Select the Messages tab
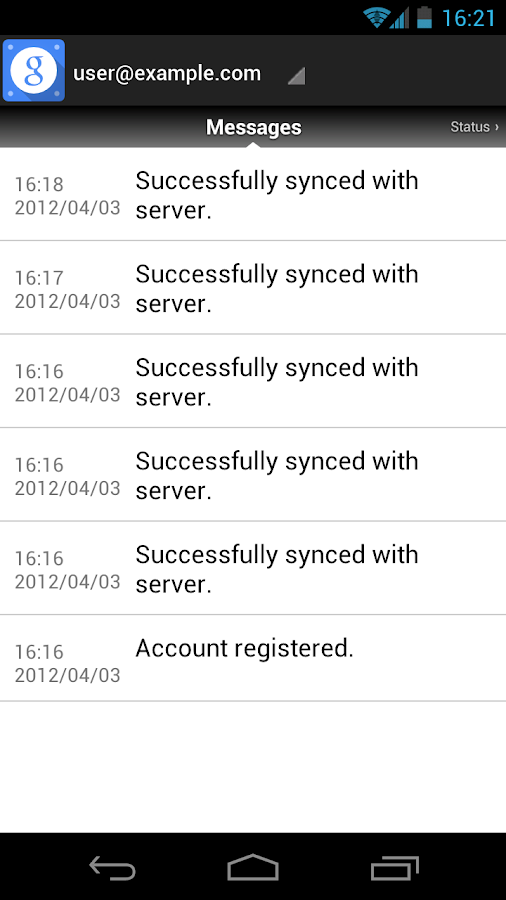The width and height of the screenshot is (506, 900). click(x=253, y=127)
